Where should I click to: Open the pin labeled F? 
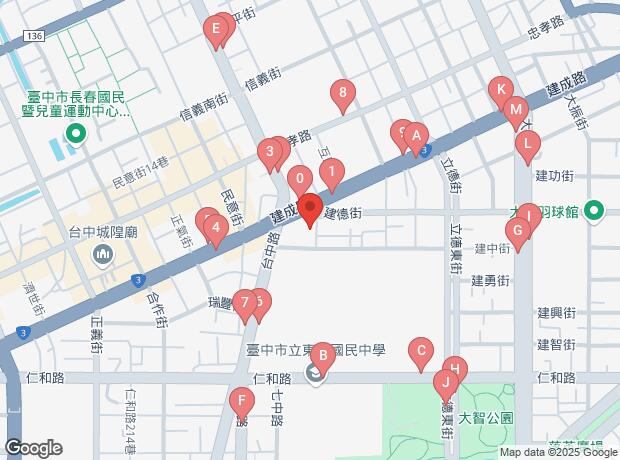click(x=240, y=402)
